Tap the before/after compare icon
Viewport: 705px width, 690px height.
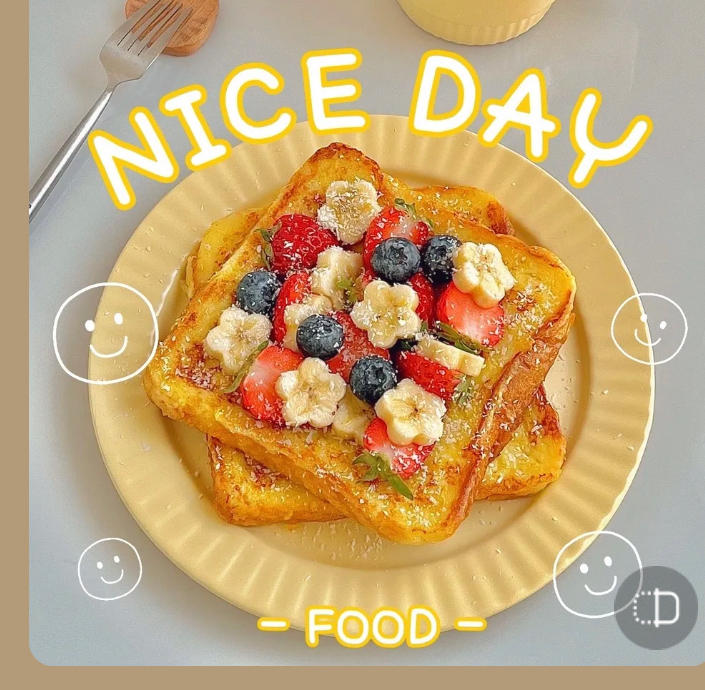coord(655,608)
